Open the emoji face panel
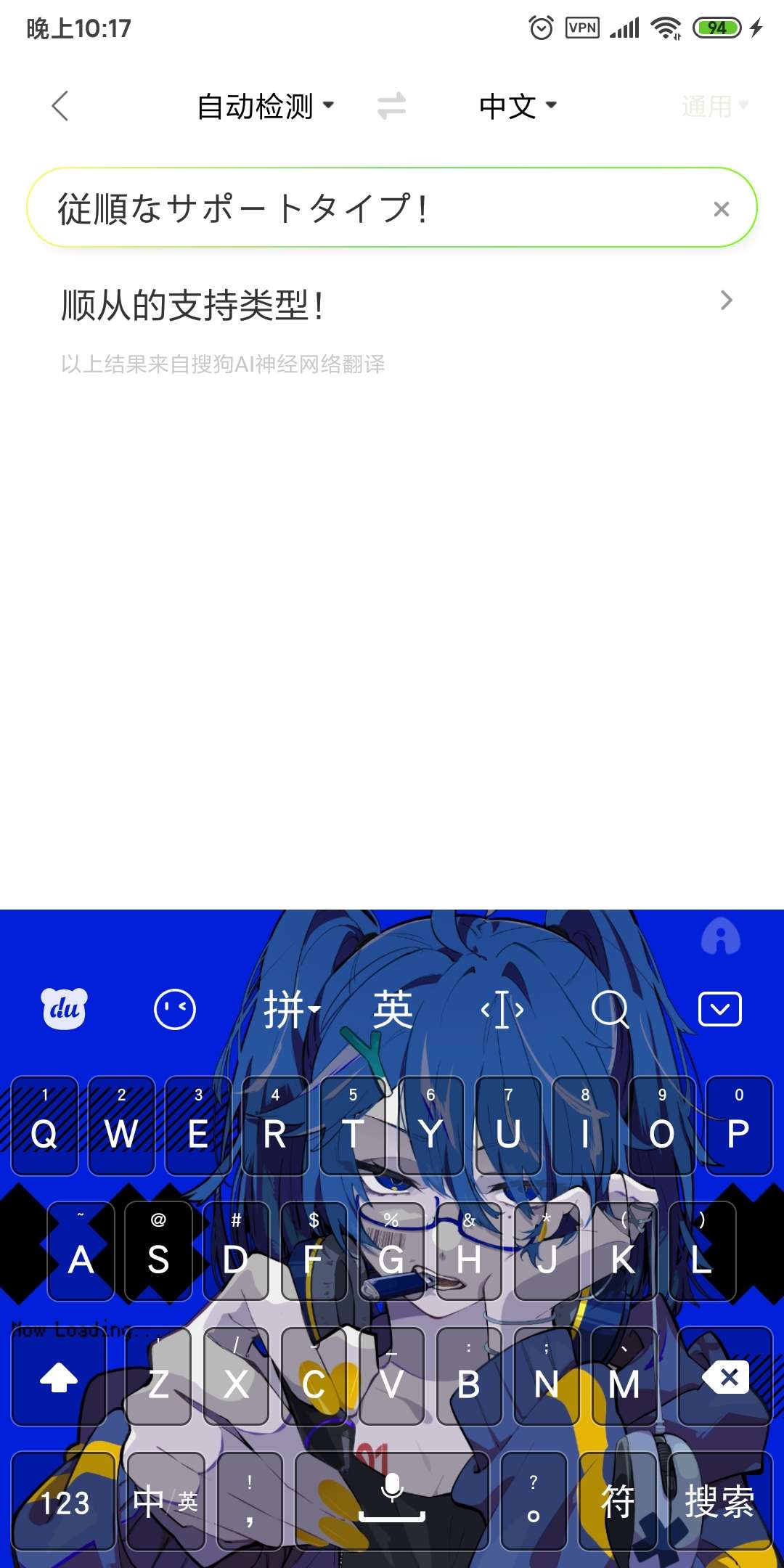Viewport: 784px width, 1568px height. [x=175, y=1009]
